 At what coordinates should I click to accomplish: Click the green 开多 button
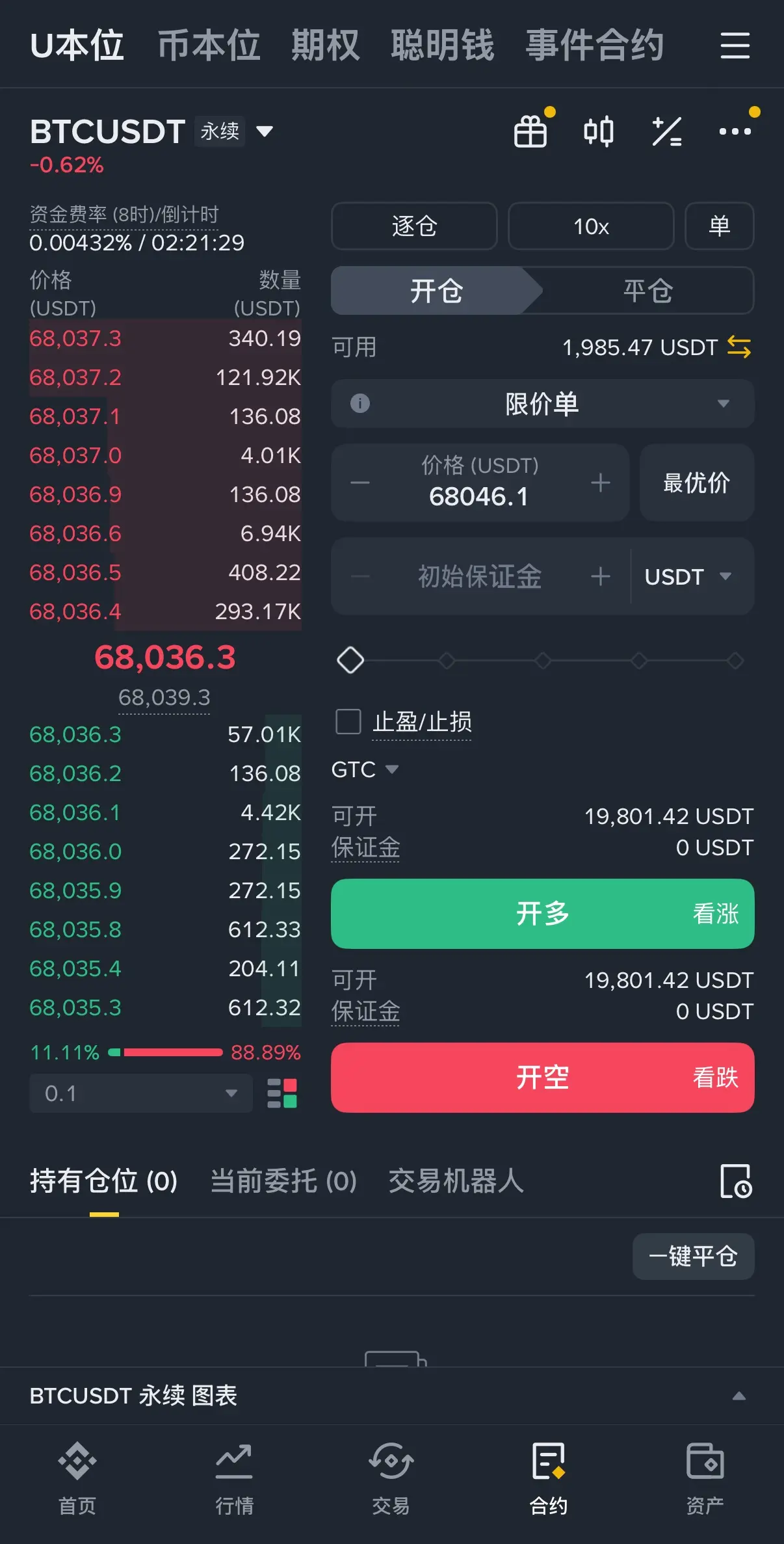(542, 914)
